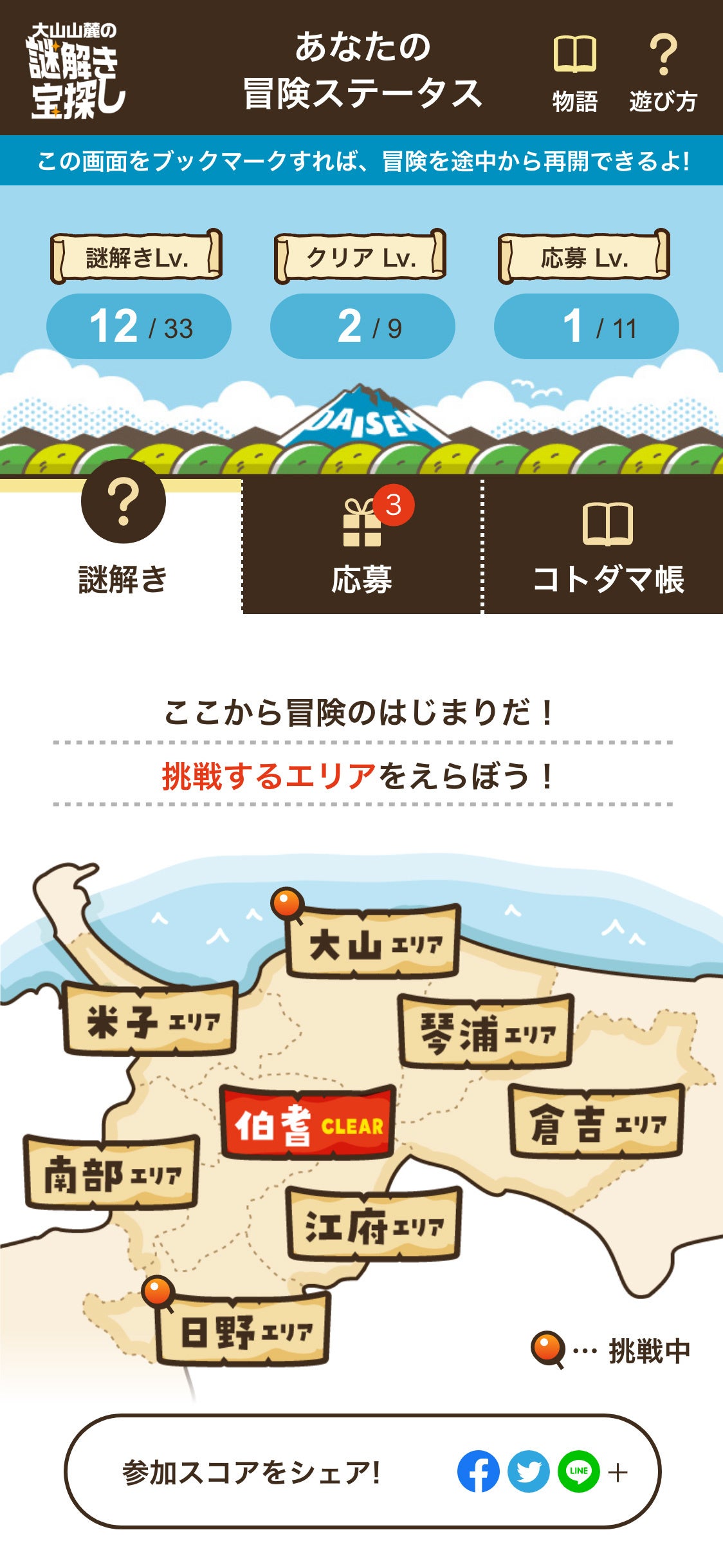Open the コトダマ帳 tab
723x1568 pixels.
coord(607,545)
